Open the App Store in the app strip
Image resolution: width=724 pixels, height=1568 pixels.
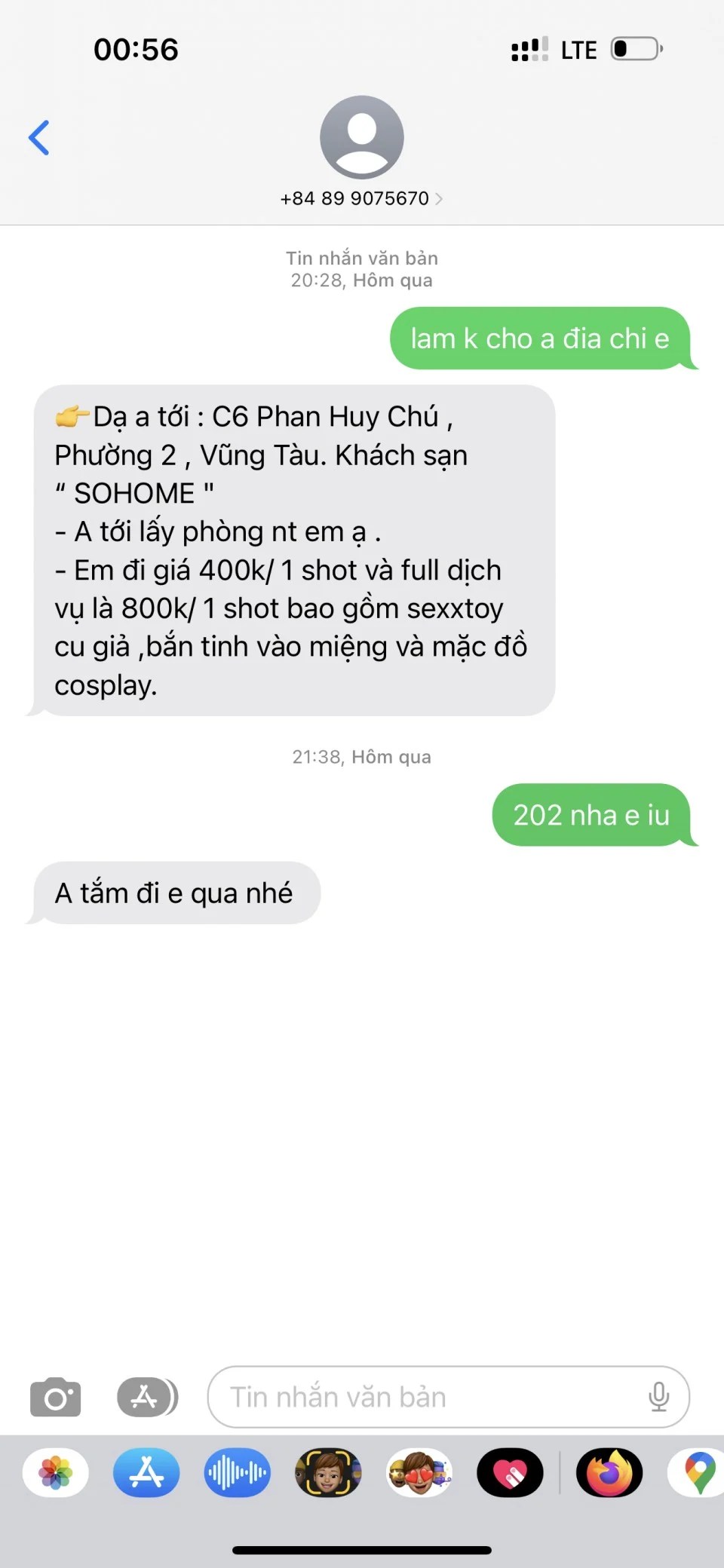[x=146, y=1472]
